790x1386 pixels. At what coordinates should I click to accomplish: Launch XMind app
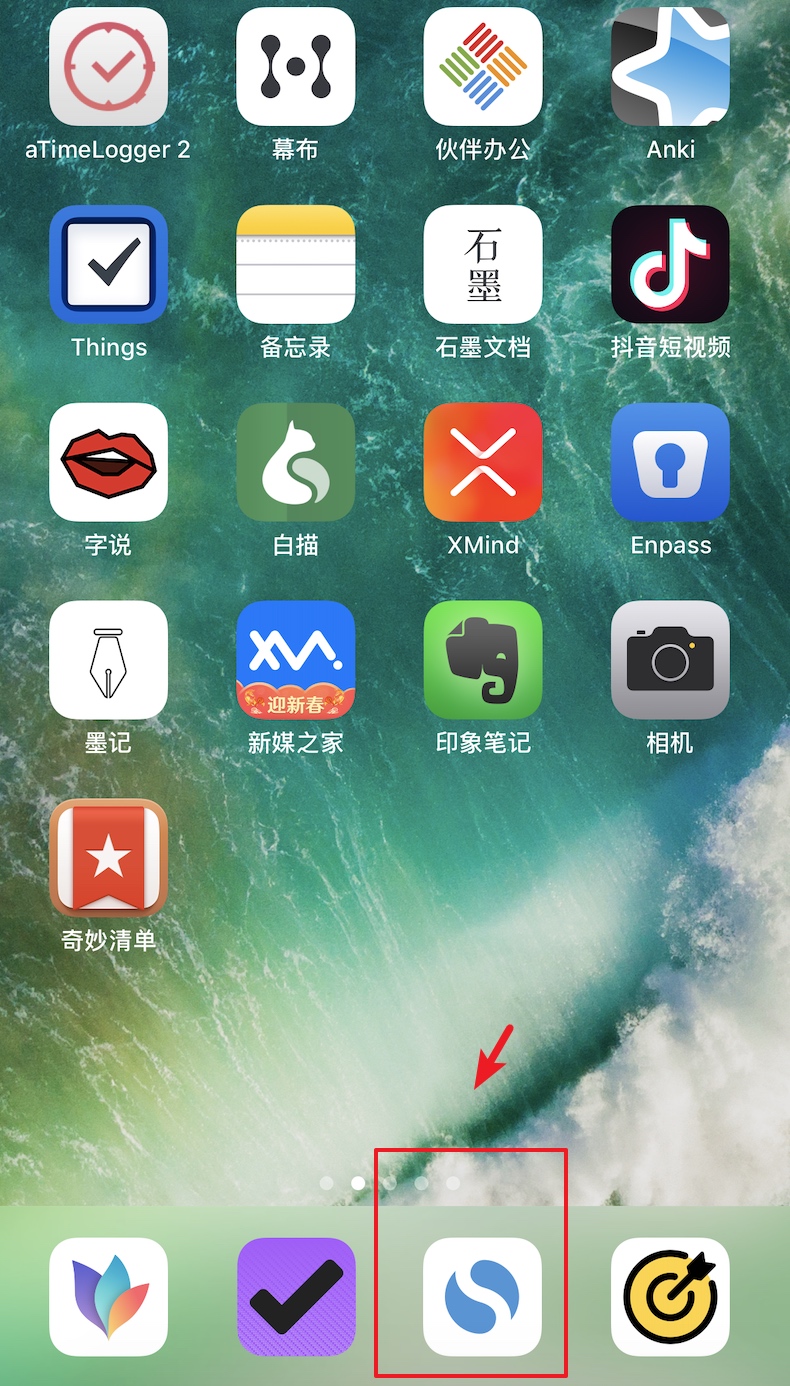[483, 462]
